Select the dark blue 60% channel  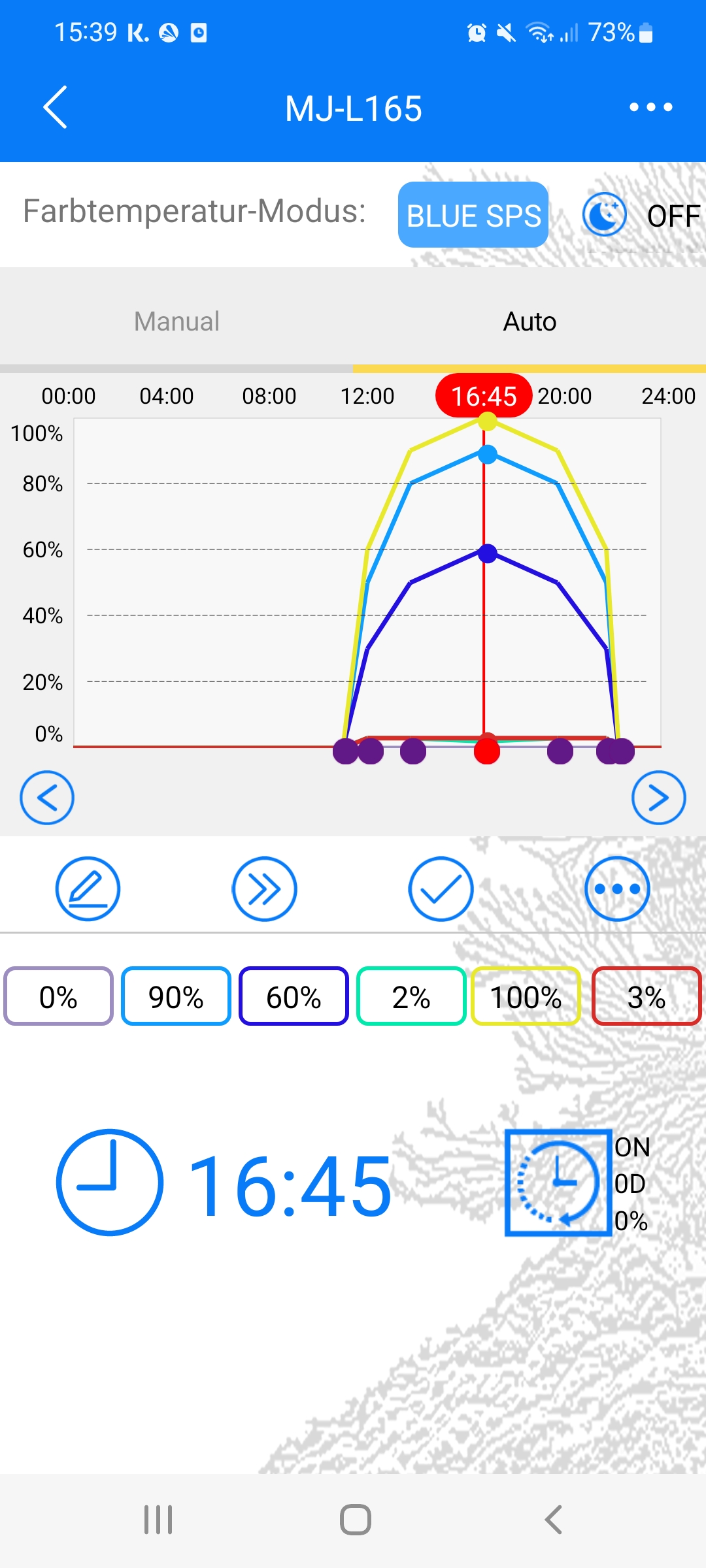[x=294, y=996]
